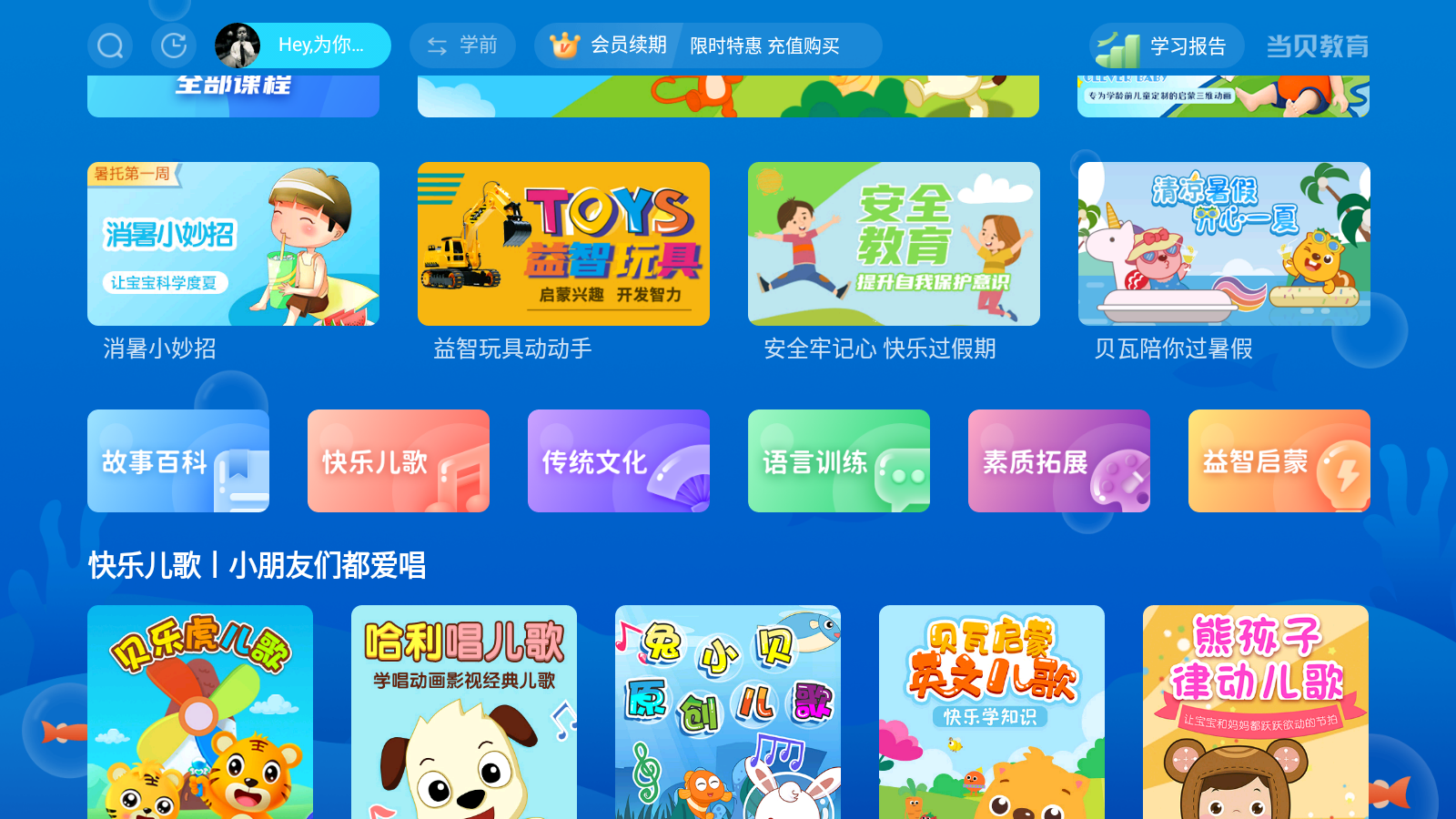
Task: Open 全部课程 all courses tile
Action: point(233,96)
